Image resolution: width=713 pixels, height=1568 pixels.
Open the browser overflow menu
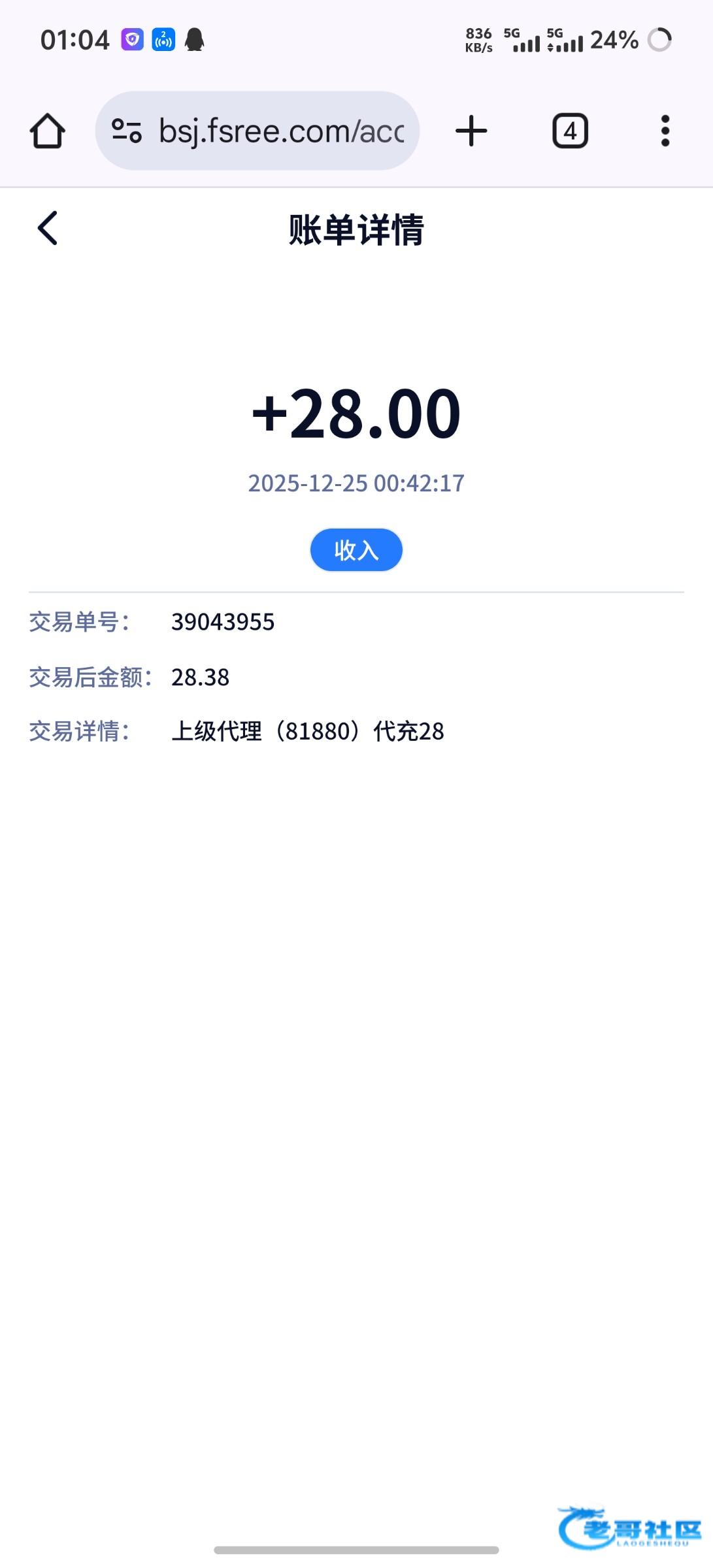pos(665,131)
